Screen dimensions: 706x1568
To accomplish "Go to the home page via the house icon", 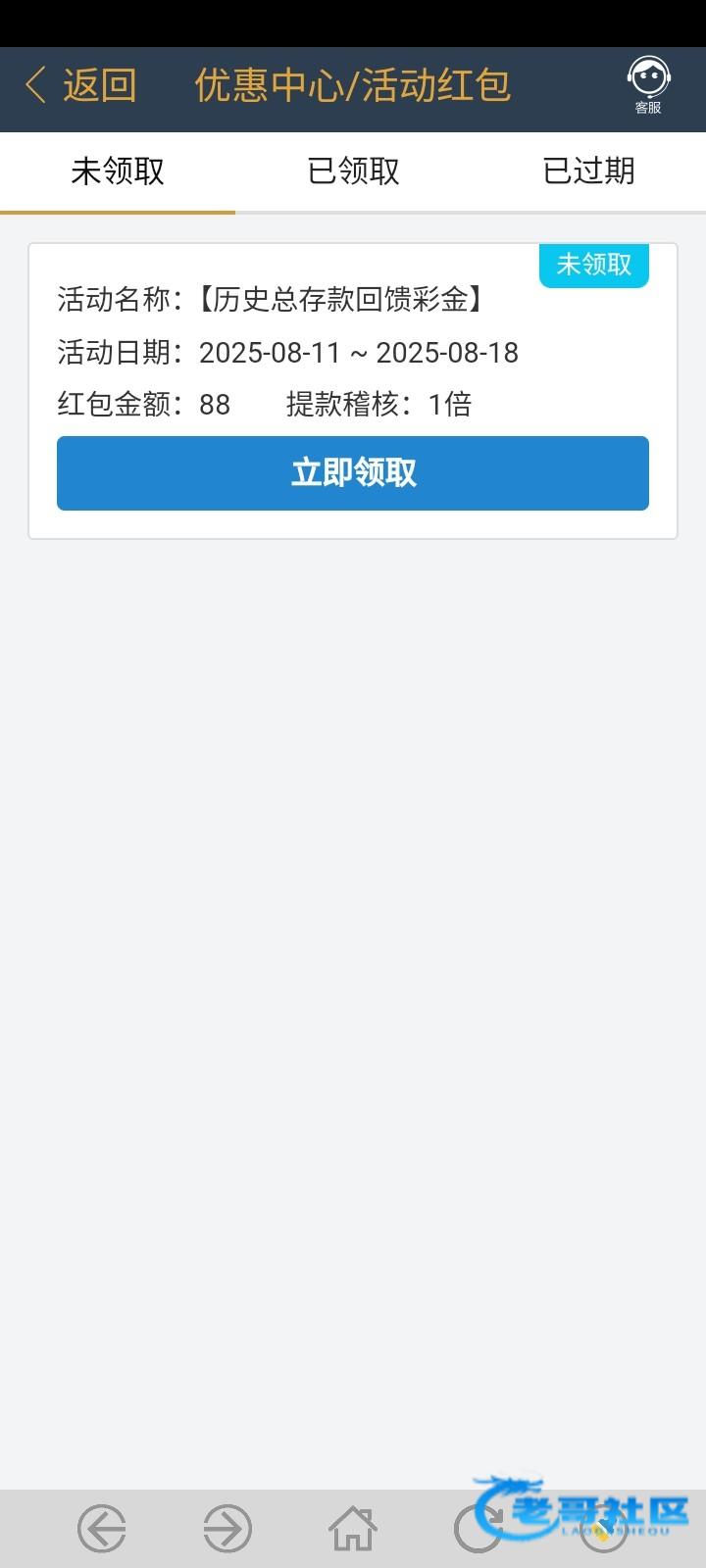I will pyautogui.click(x=353, y=1529).
